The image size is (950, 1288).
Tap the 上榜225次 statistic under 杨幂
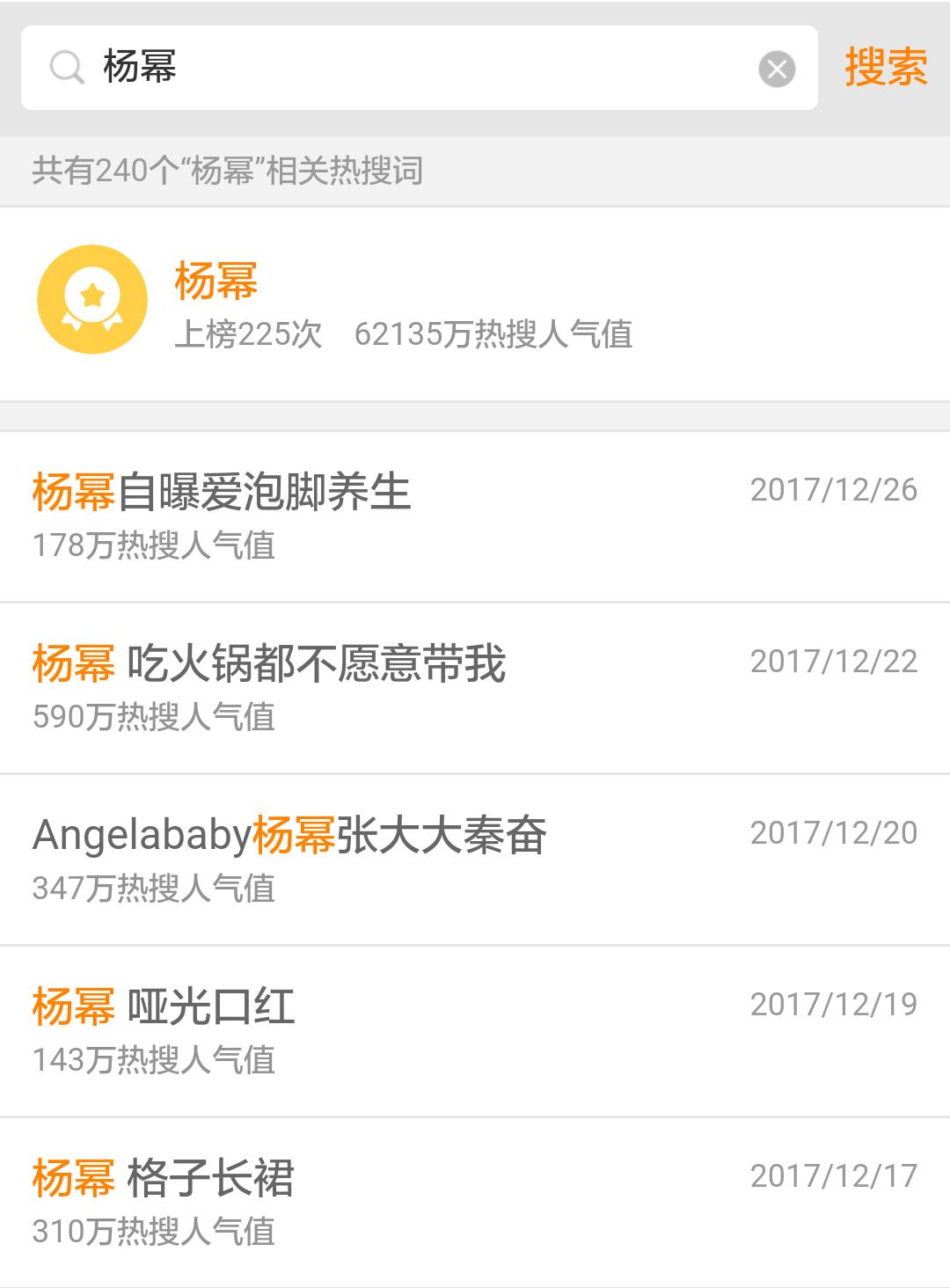point(246,335)
